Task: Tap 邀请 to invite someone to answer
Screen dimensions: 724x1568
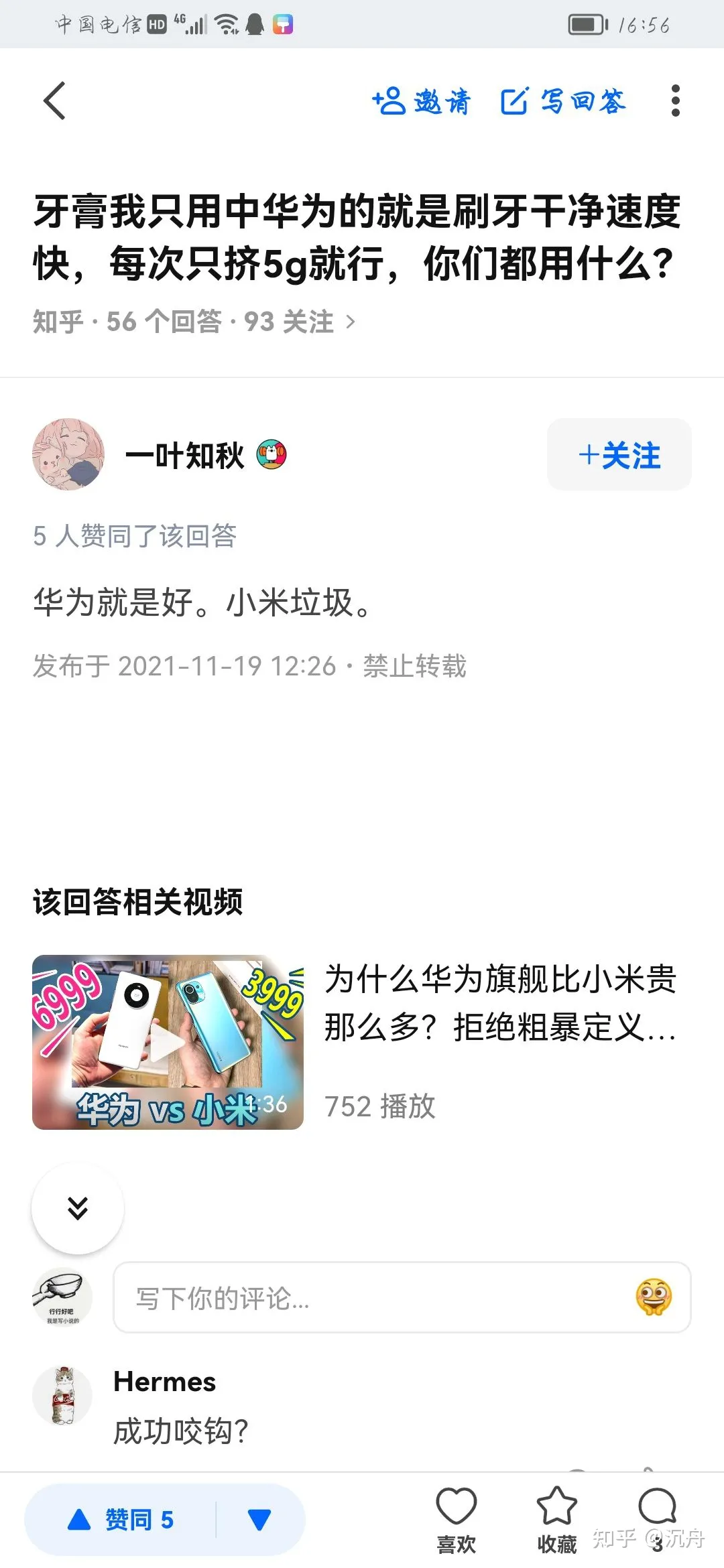Action: click(422, 102)
